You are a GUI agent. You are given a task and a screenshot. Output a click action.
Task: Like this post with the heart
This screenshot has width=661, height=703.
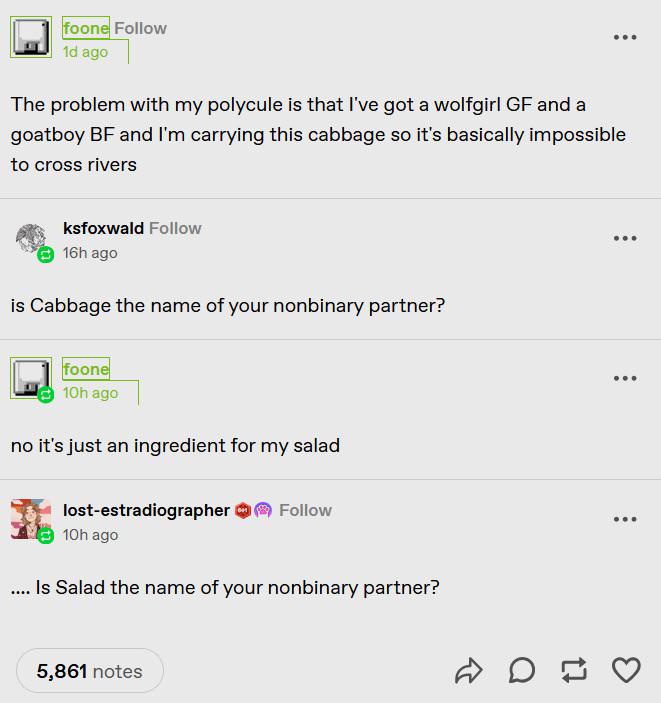626,670
